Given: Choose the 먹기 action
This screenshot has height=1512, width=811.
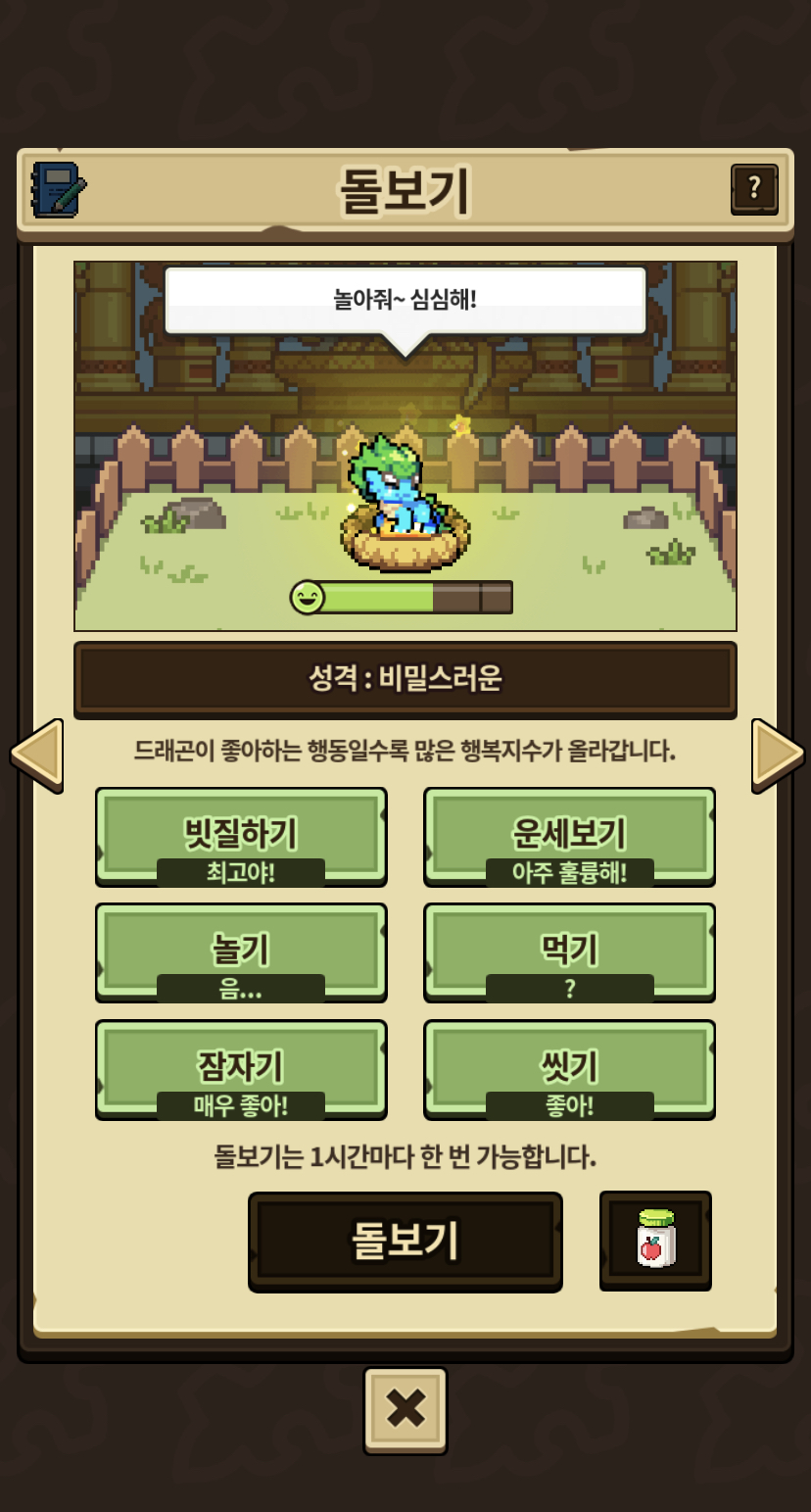Looking at the screenshot, I should click(569, 952).
